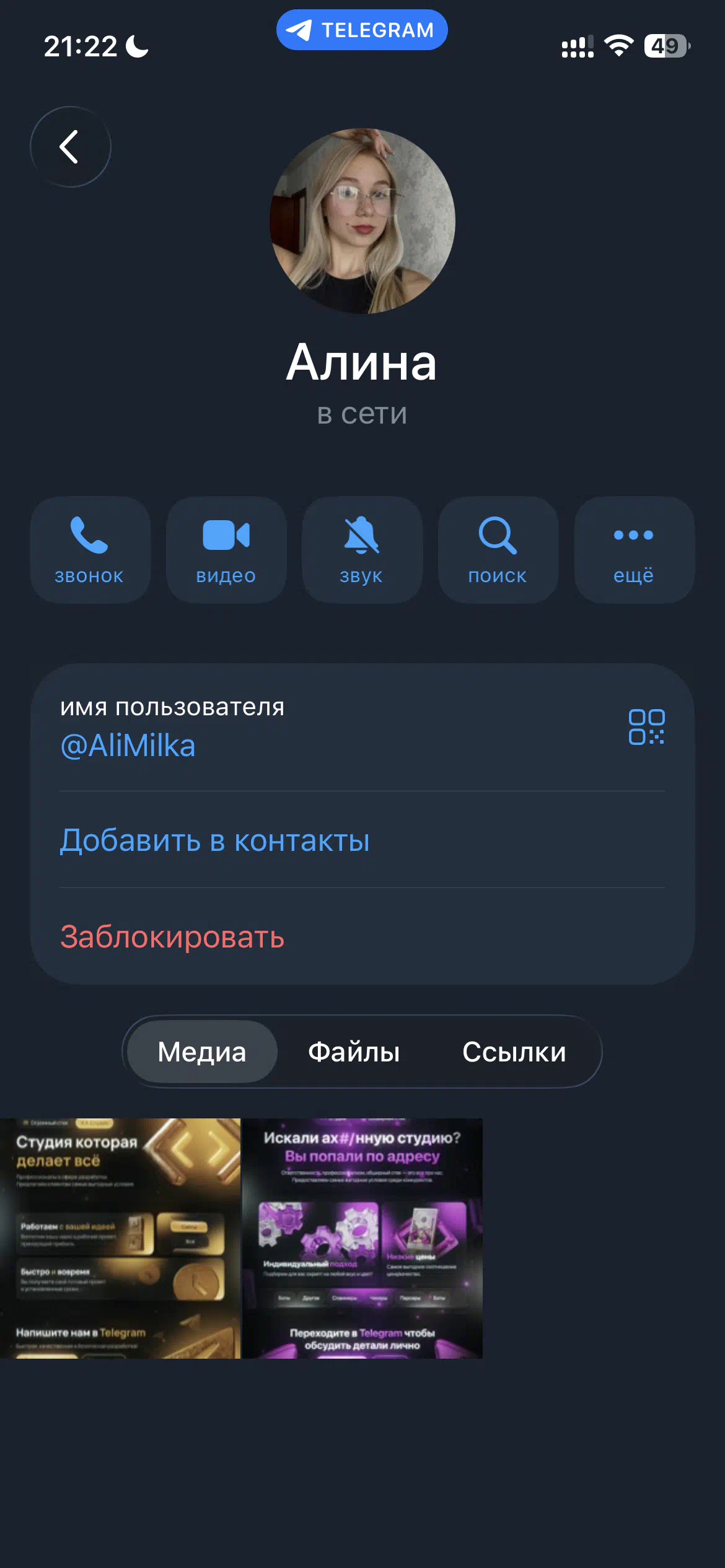Show the QR code for username
Image resolution: width=725 pixels, height=1568 pixels.
tap(646, 726)
